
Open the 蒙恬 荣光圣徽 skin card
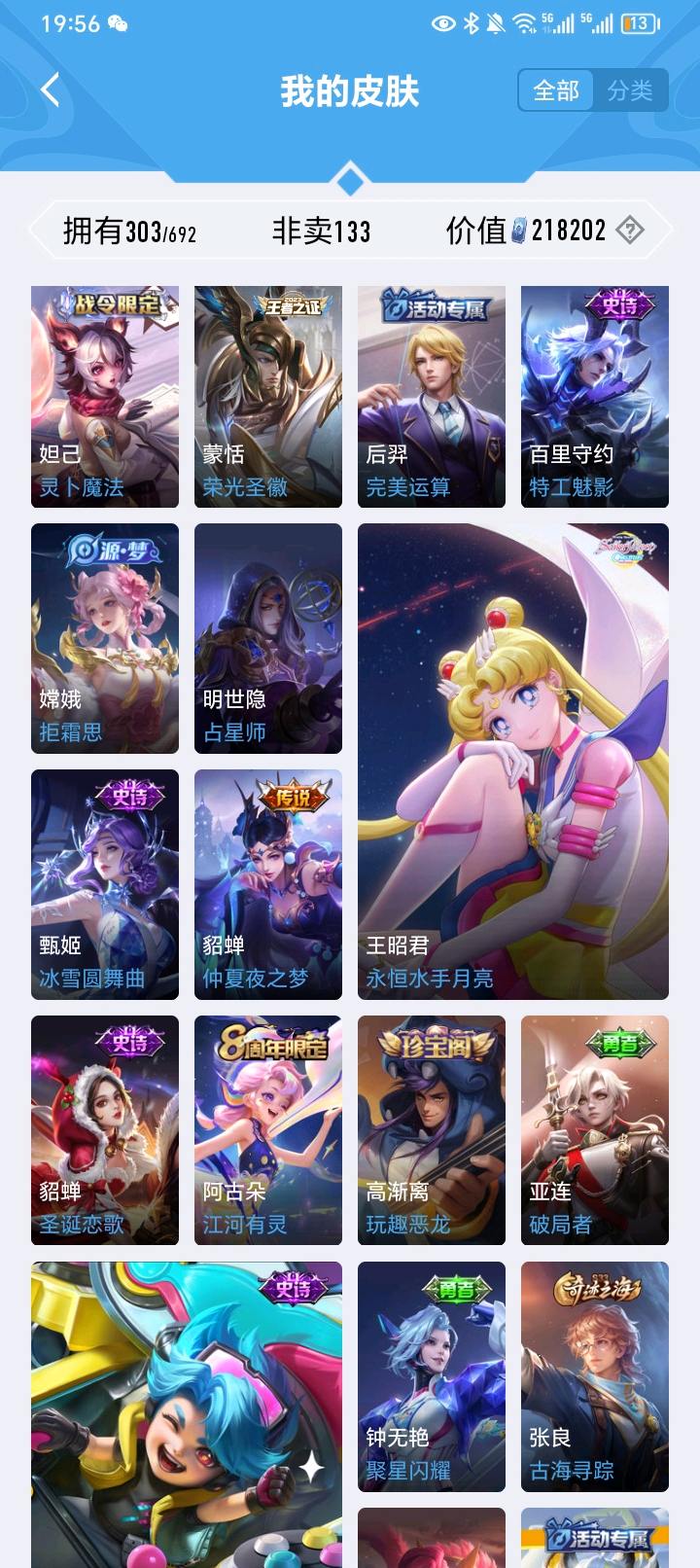pos(268,396)
